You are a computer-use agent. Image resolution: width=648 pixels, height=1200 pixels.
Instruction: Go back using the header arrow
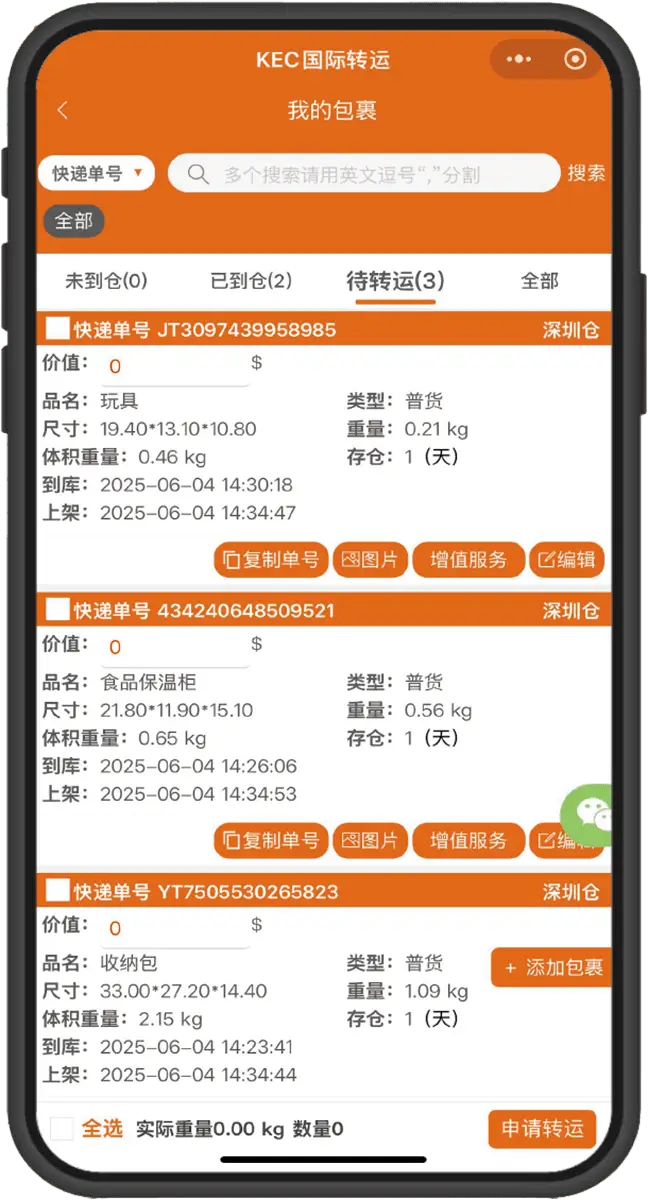point(63,110)
